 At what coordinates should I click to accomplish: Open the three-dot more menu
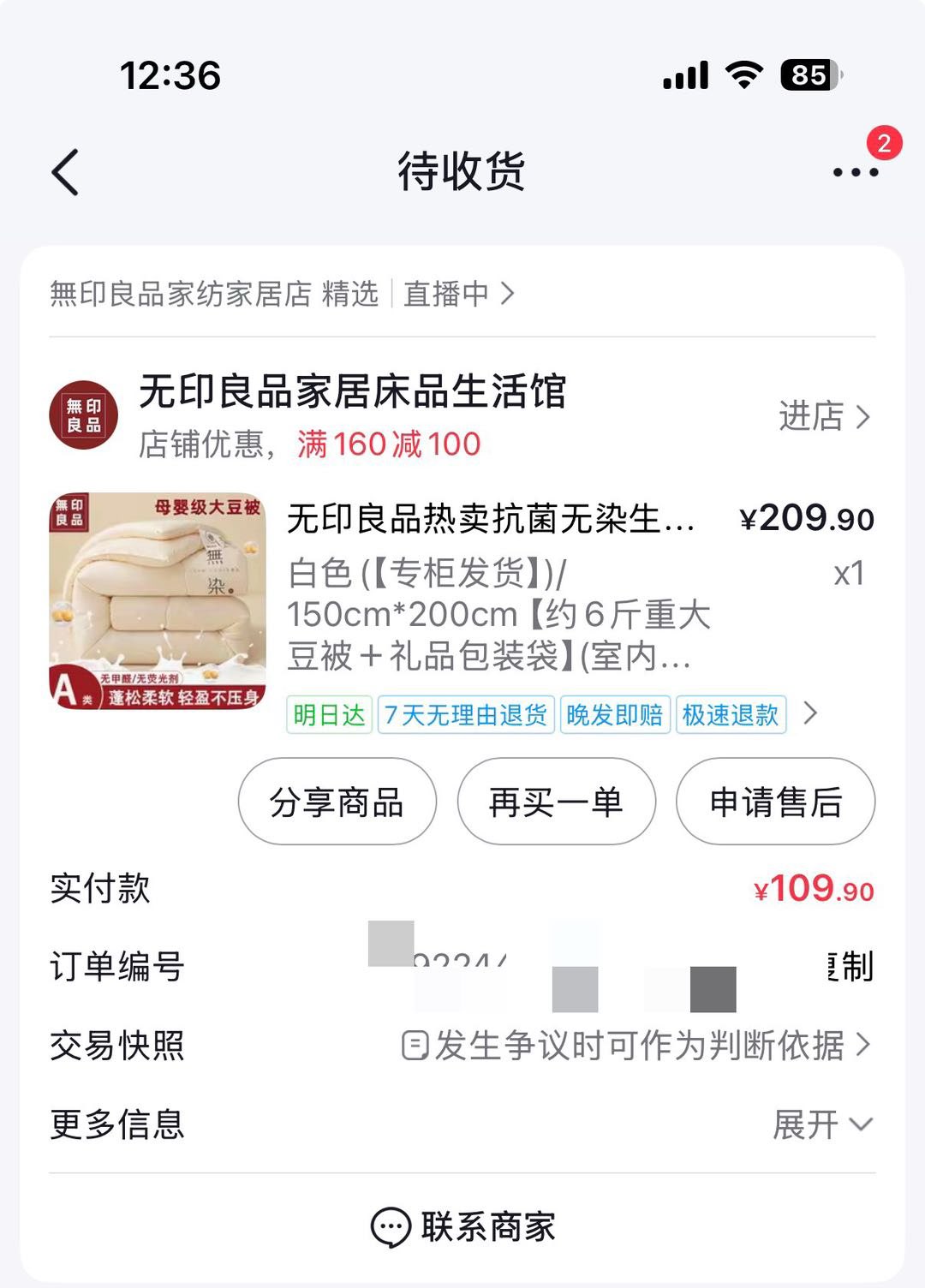(x=856, y=172)
